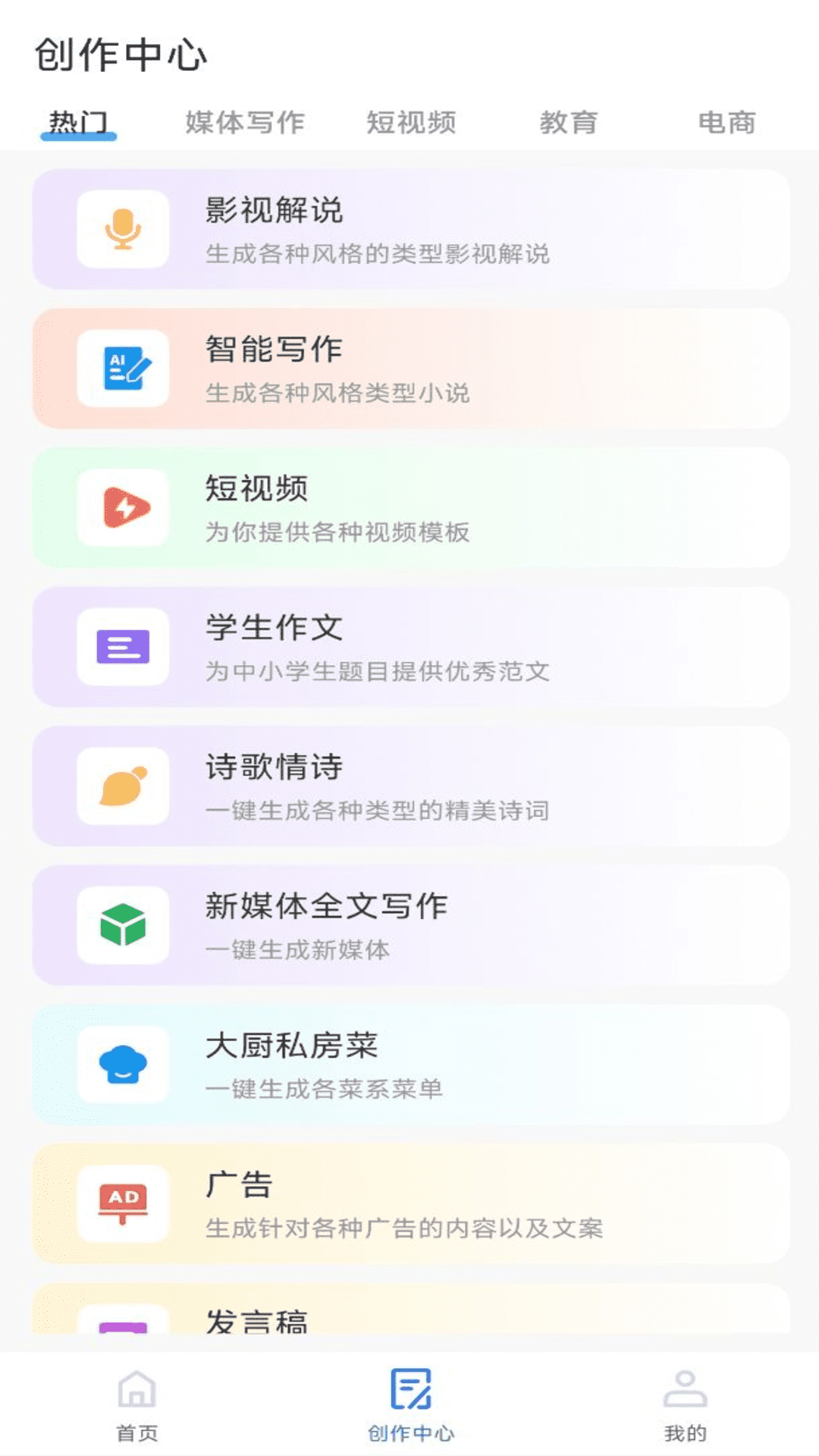Open the 大厨私房菜 menu generator card
The image size is (819, 1456).
click(x=409, y=1066)
